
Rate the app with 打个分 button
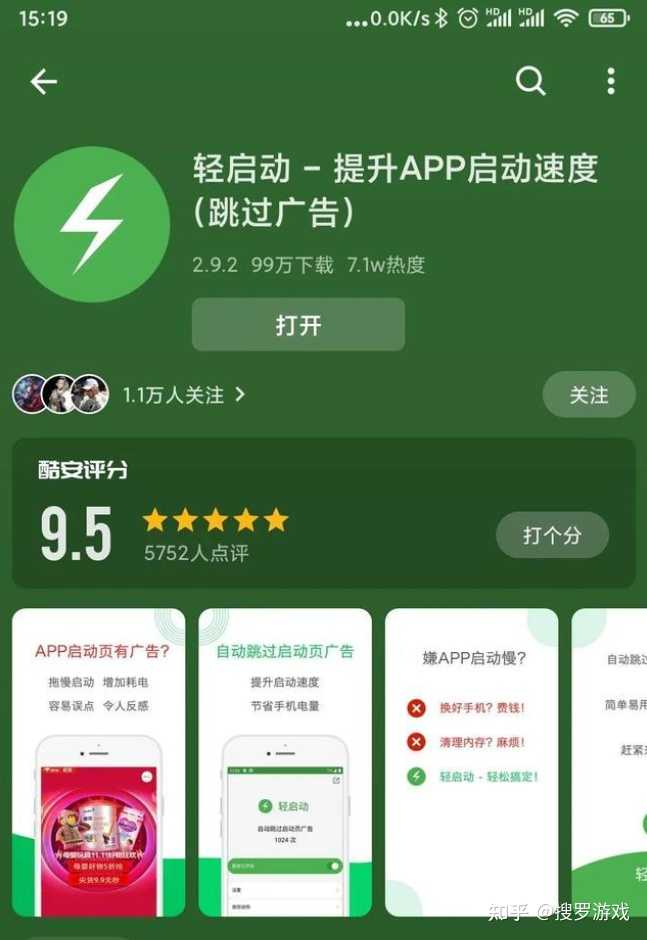pos(552,535)
